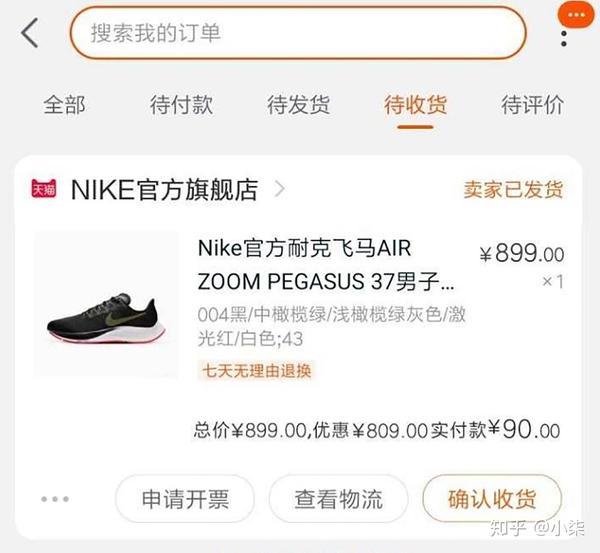Go back using the top-left arrow
Screen dimensions: 600x553
[x=30, y=33]
